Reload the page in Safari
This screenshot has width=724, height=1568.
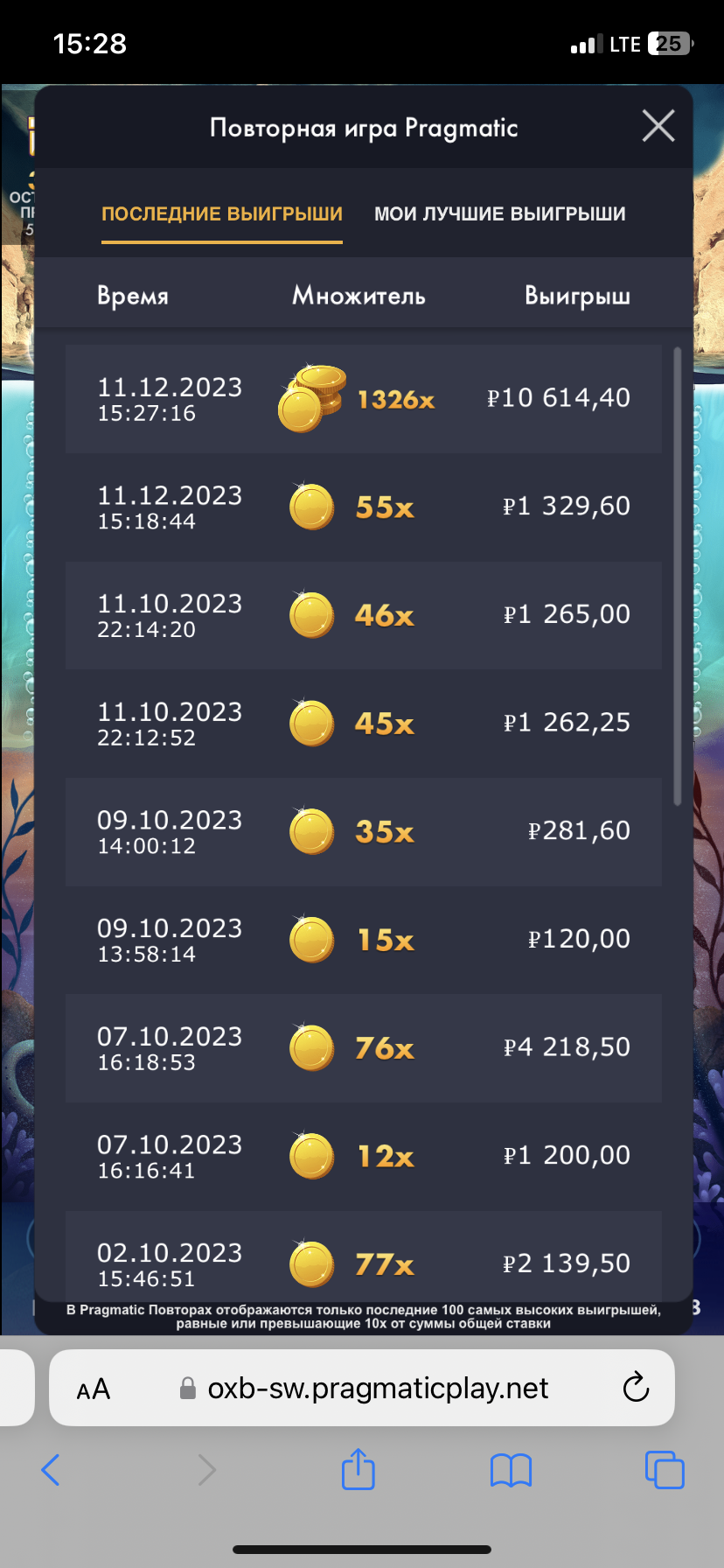coord(636,1388)
